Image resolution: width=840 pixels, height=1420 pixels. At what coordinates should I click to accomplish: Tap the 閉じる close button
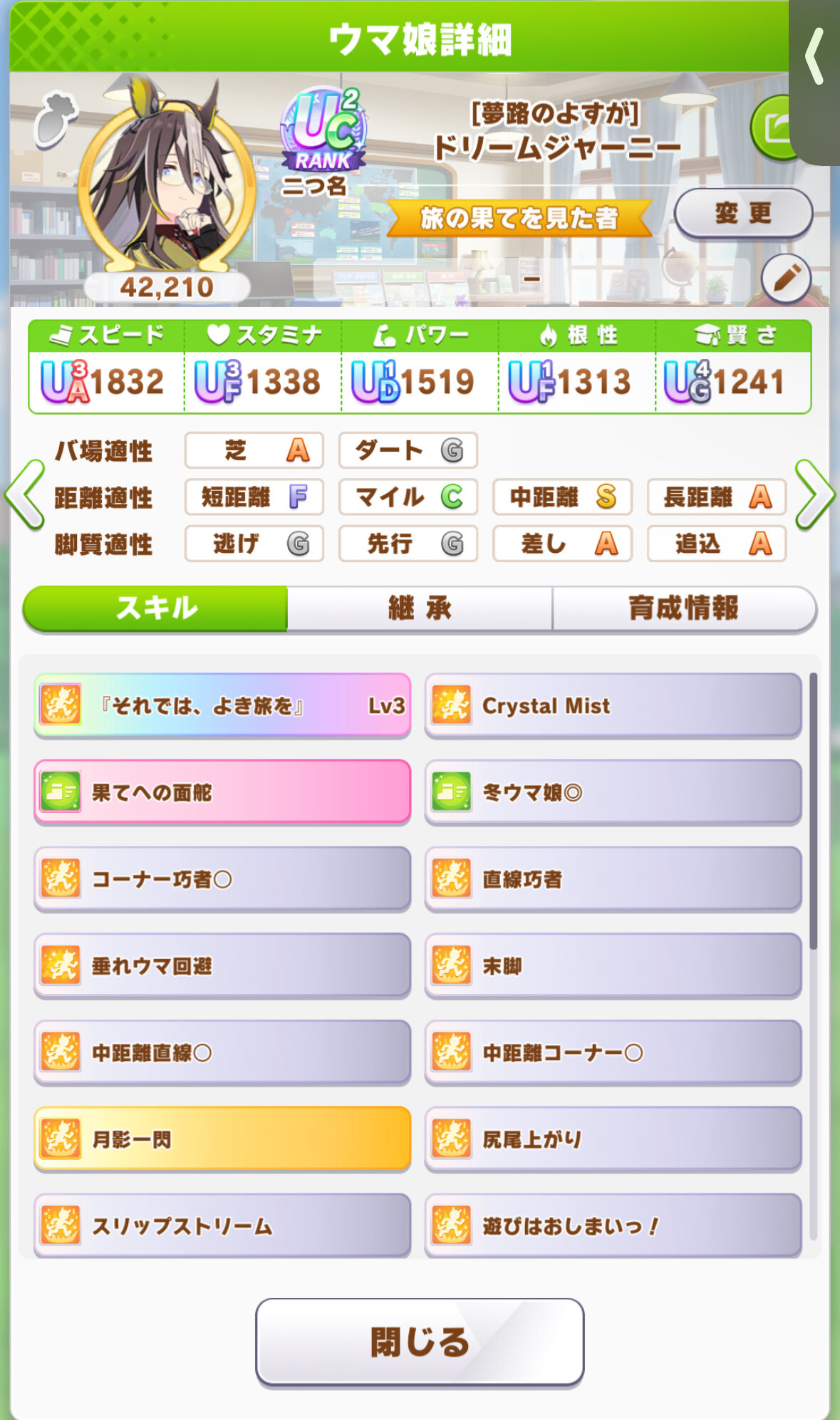click(x=419, y=1342)
